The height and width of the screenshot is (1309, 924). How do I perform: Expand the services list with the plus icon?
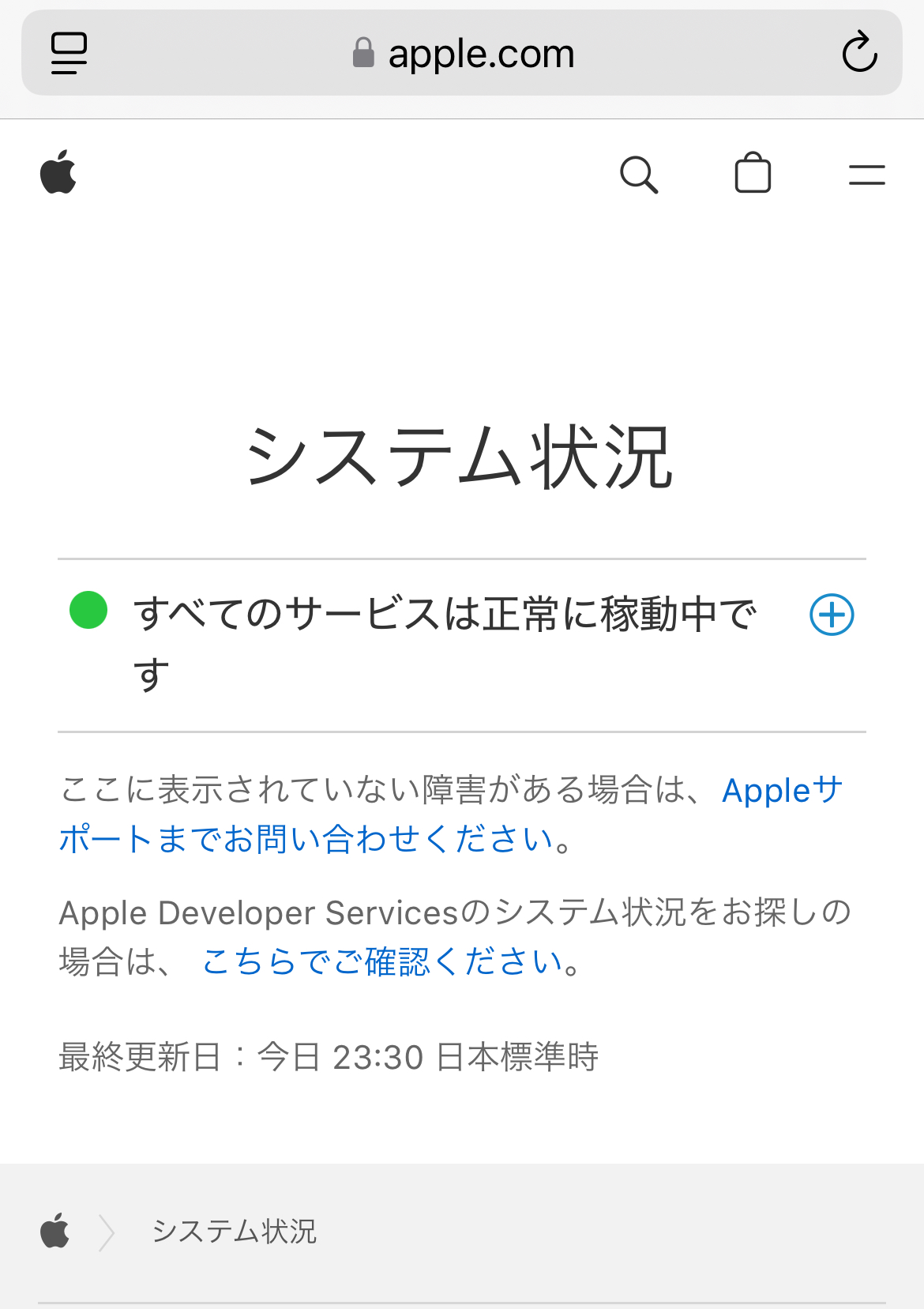(x=832, y=615)
